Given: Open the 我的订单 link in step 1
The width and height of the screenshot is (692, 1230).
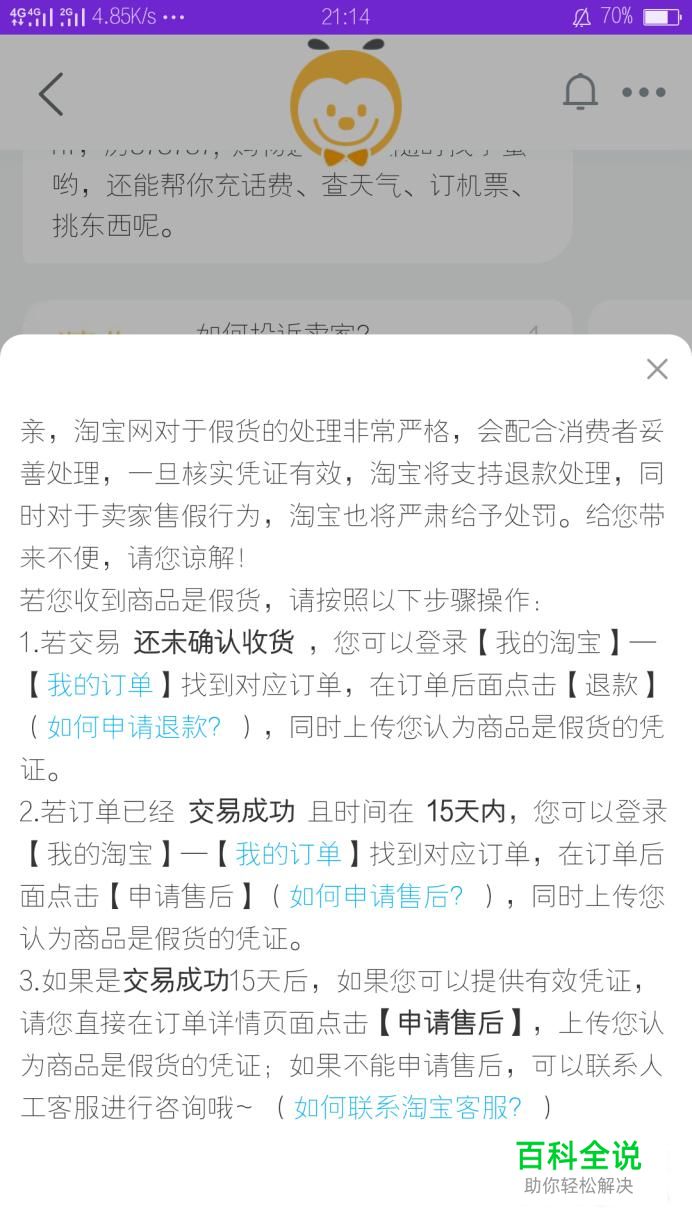Looking at the screenshot, I should point(100,685).
